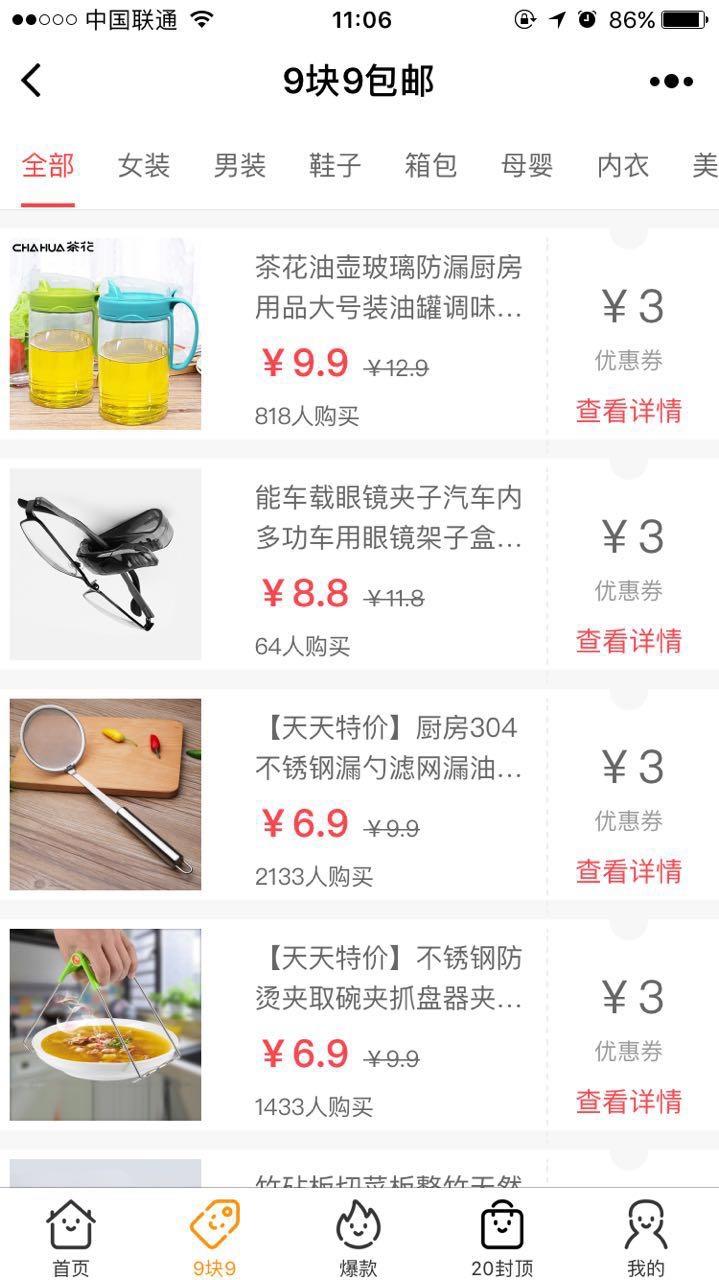The height and width of the screenshot is (1280, 719).
Task: Open the 车载眼镜夹子 product listing
Action: point(388,518)
